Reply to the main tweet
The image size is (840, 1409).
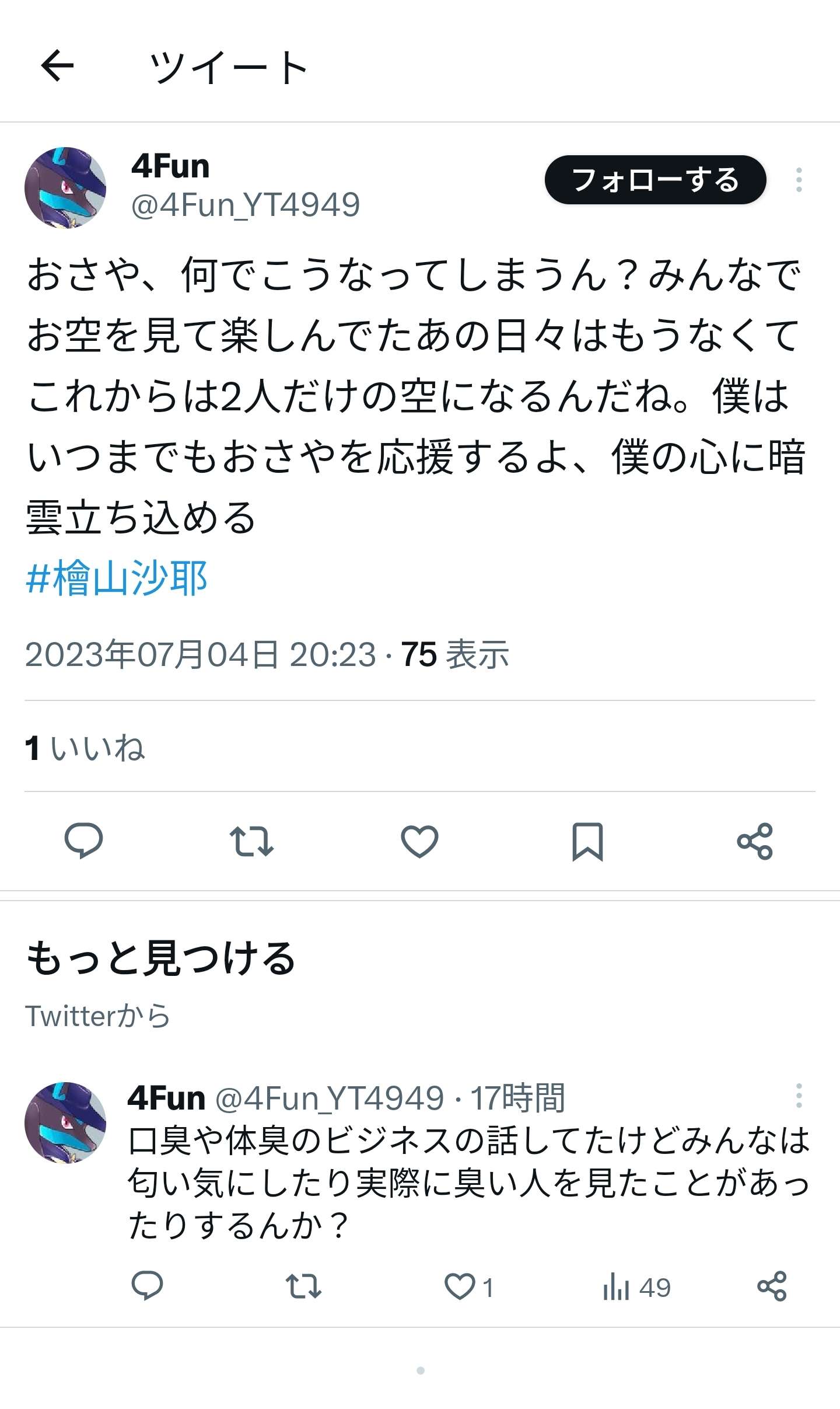click(x=83, y=841)
